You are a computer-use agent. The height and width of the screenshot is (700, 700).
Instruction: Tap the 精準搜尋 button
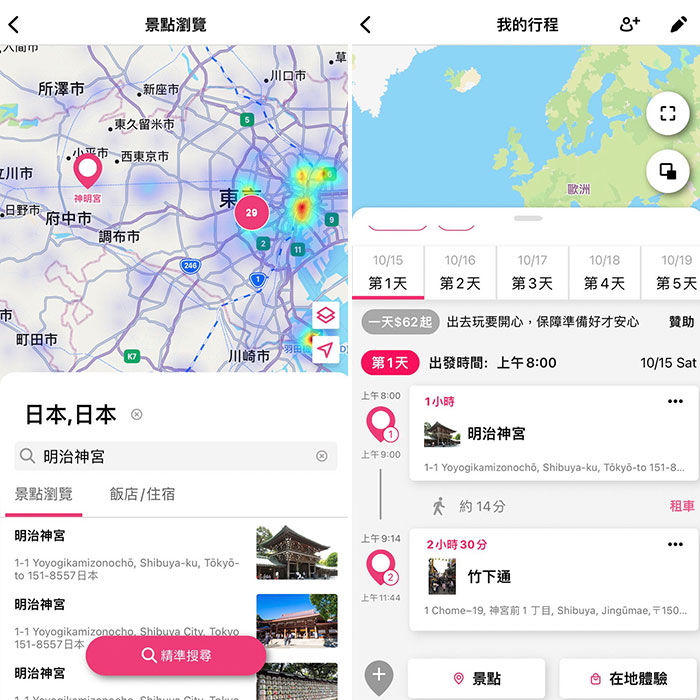[x=175, y=656]
